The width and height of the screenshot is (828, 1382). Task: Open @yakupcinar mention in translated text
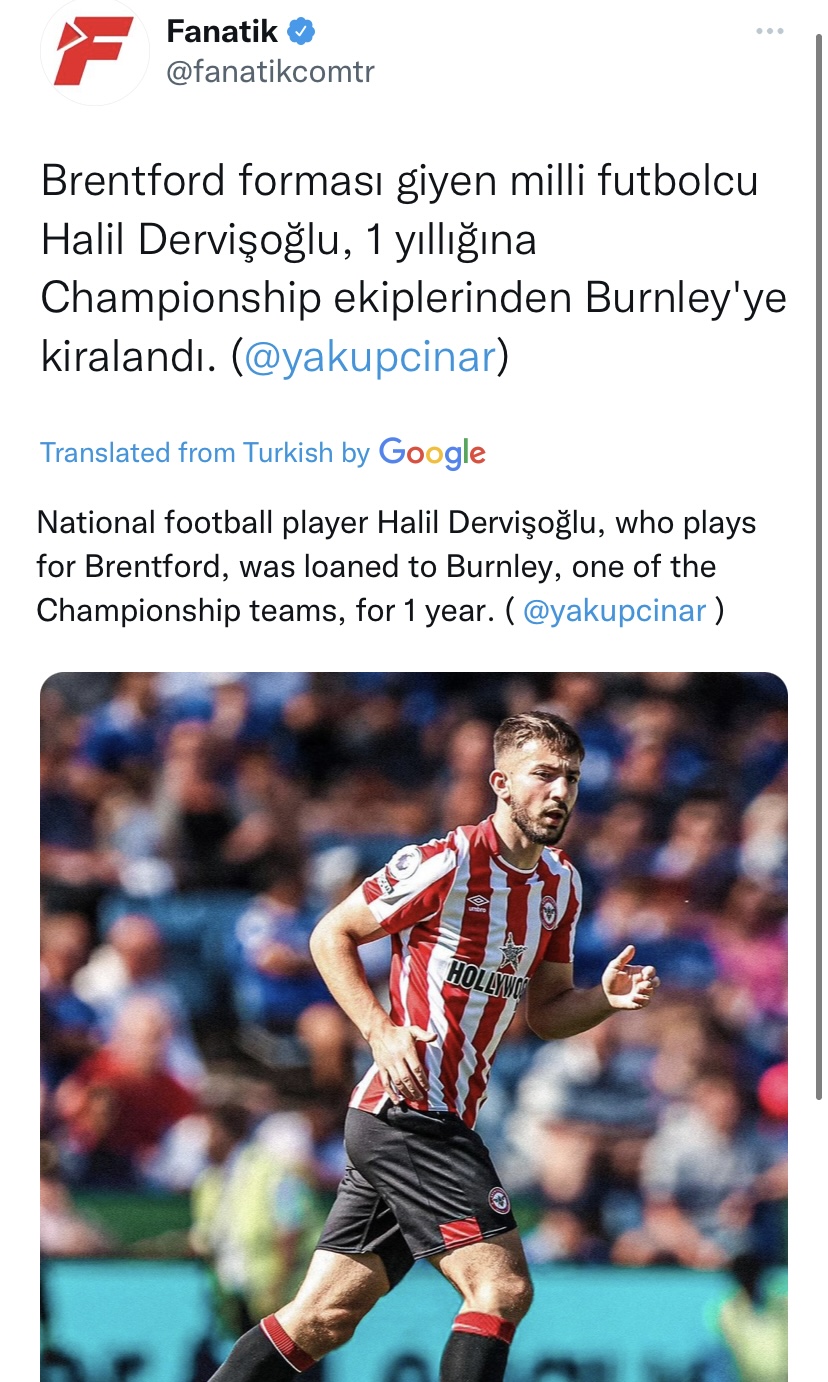click(614, 610)
